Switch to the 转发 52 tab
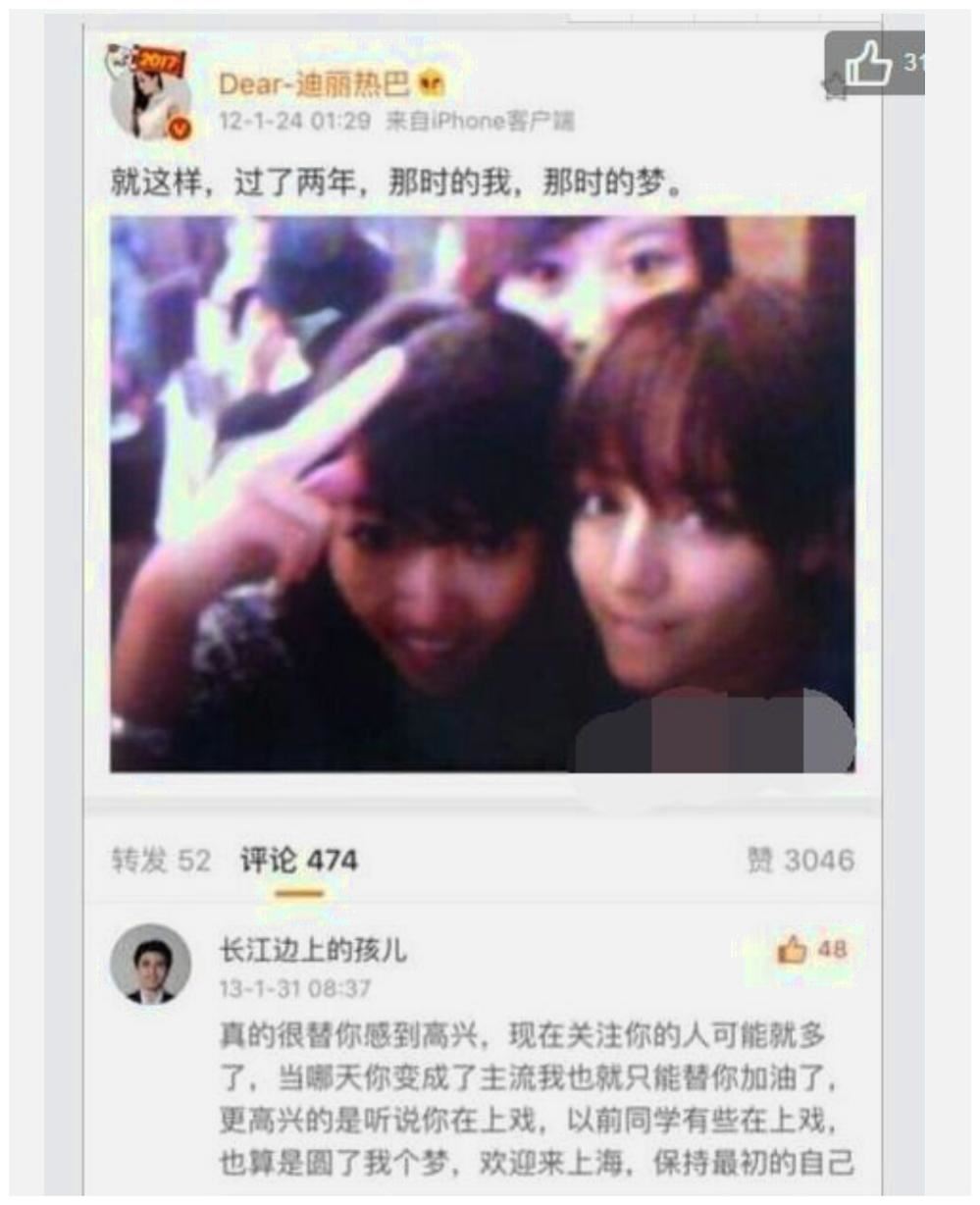Image resolution: width=980 pixels, height=1205 pixels. [x=161, y=861]
